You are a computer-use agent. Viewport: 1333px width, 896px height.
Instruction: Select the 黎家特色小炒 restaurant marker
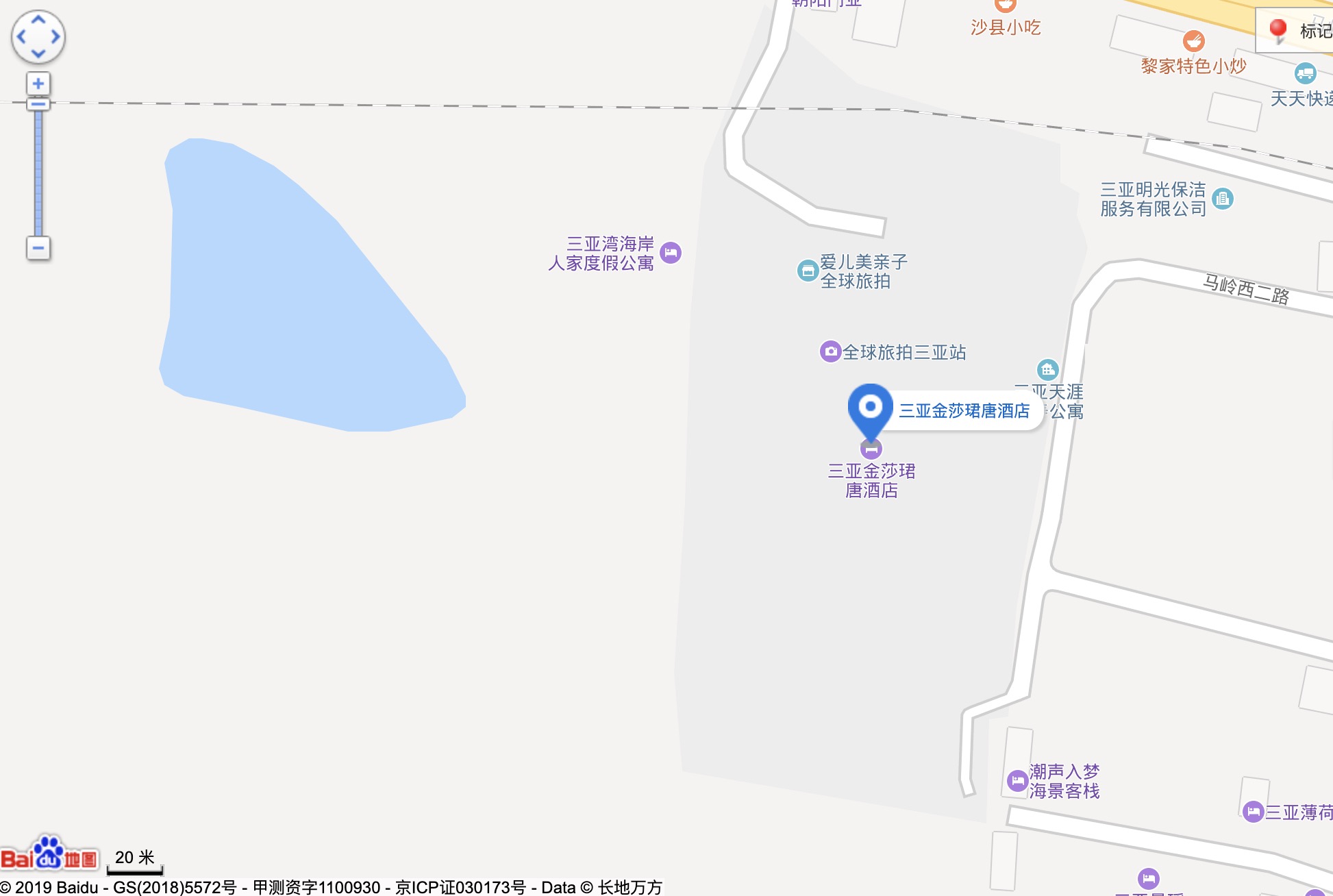(x=1193, y=41)
